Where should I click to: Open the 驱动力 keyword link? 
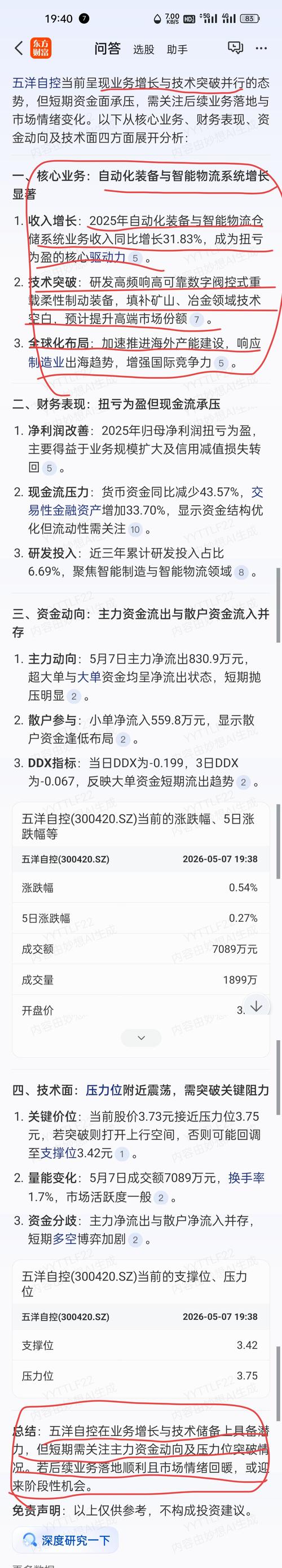coord(107,257)
